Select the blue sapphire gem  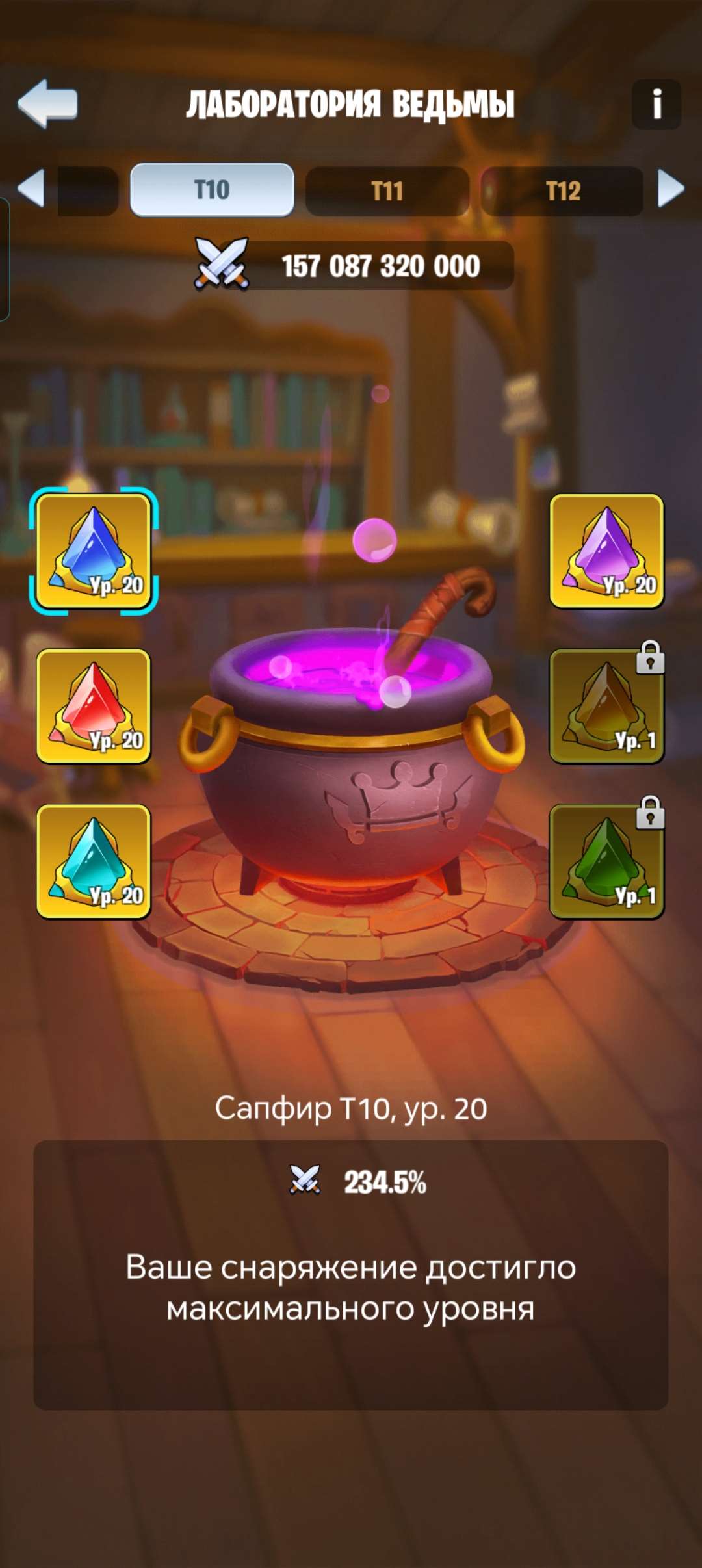click(x=94, y=551)
